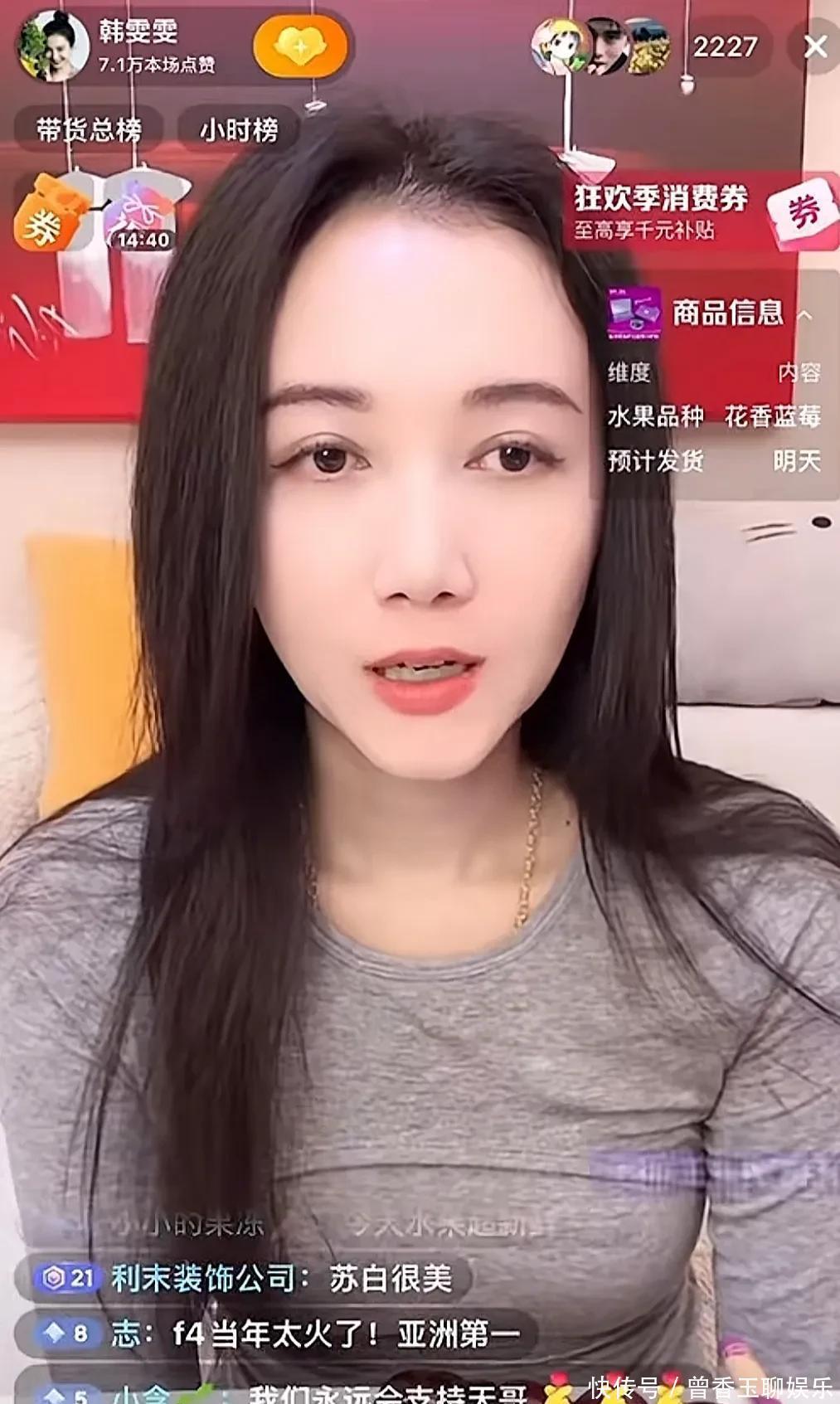Open streamer 韩雯雯's profile avatar
This screenshot has height=1404, width=840.
coord(53,46)
